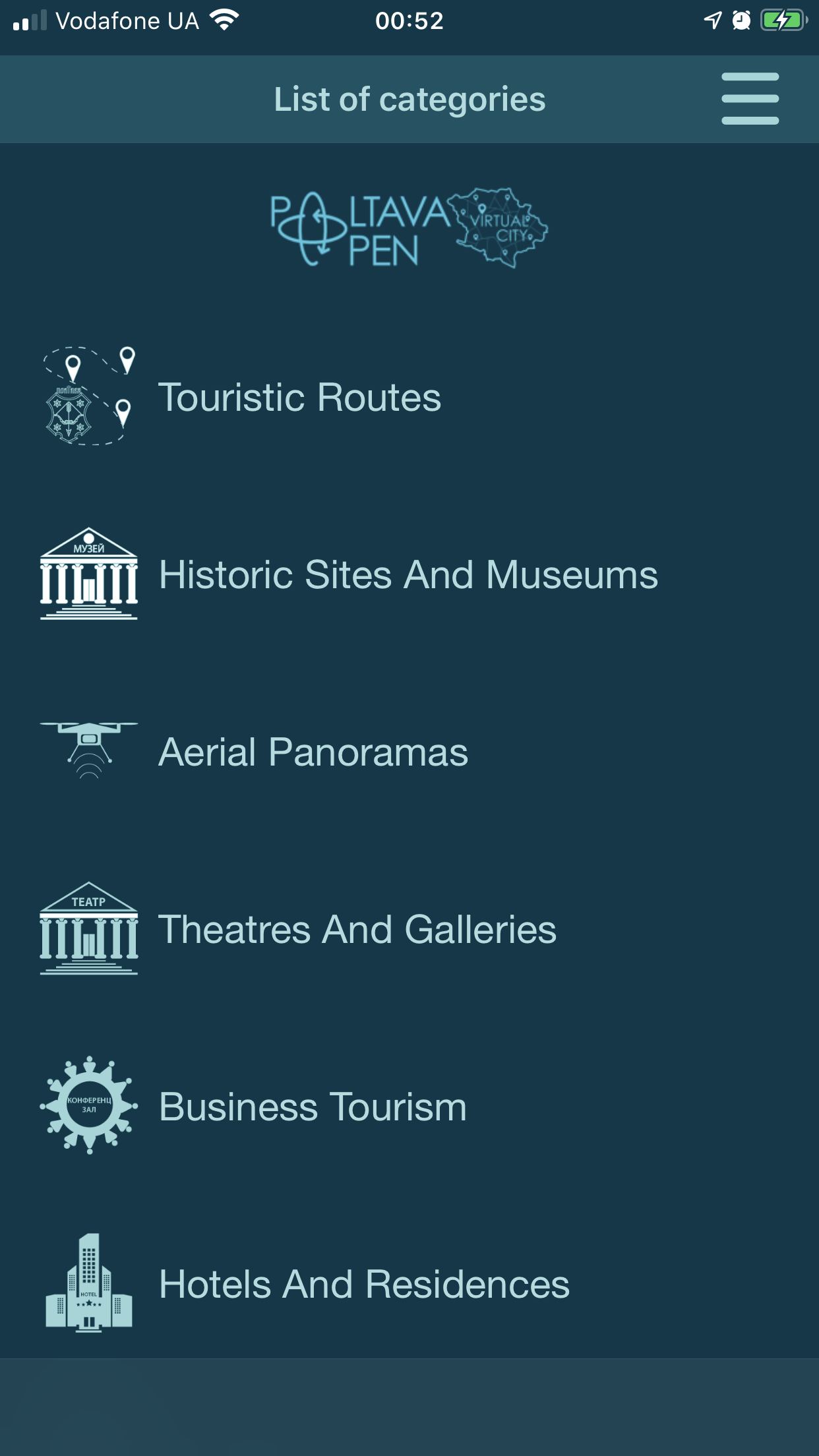The image size is (819, 1456).
Task: Open the hamburger menu
Action: click(x=750, y=99)
